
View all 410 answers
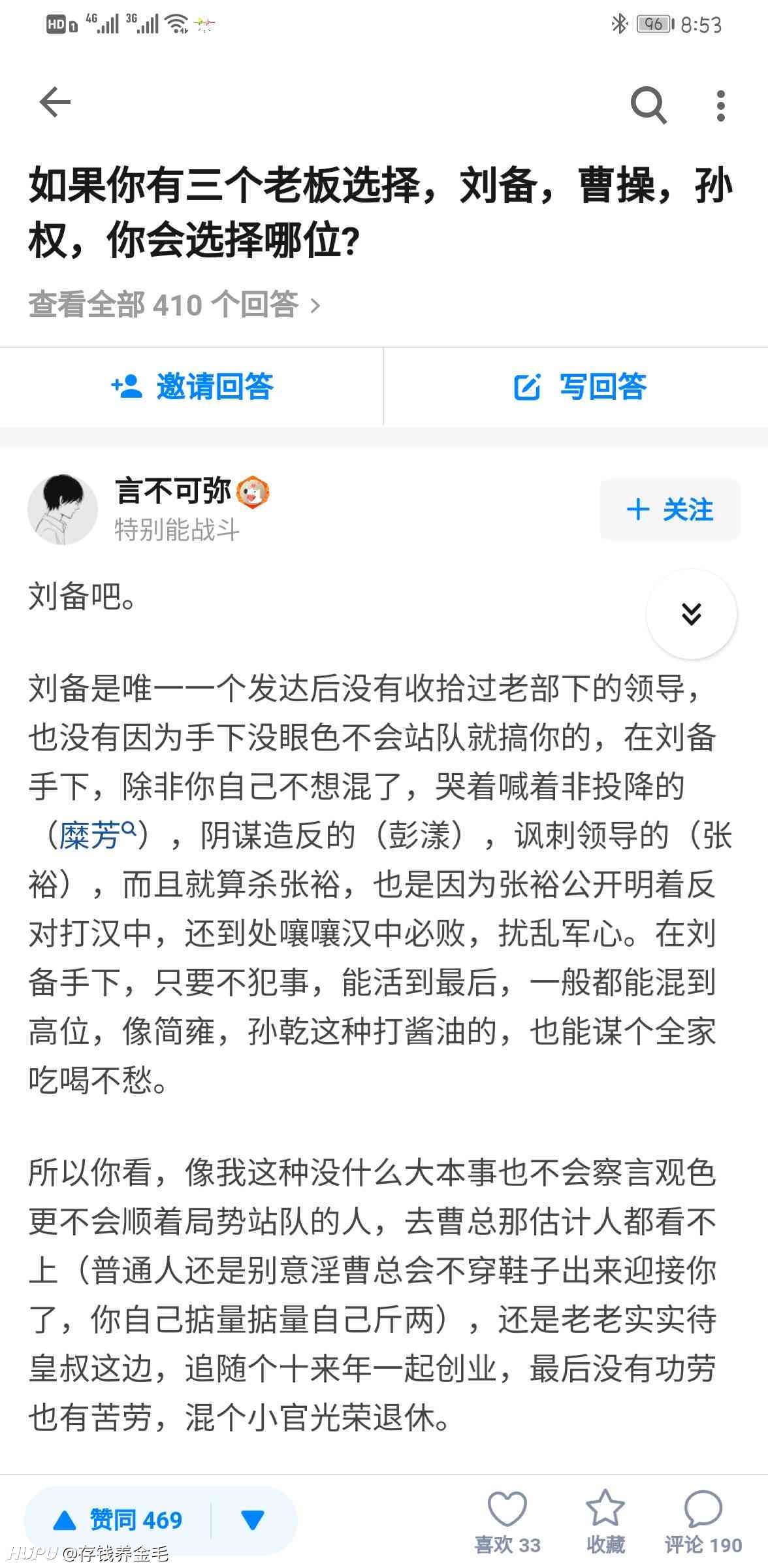click(x=174, y=304)
